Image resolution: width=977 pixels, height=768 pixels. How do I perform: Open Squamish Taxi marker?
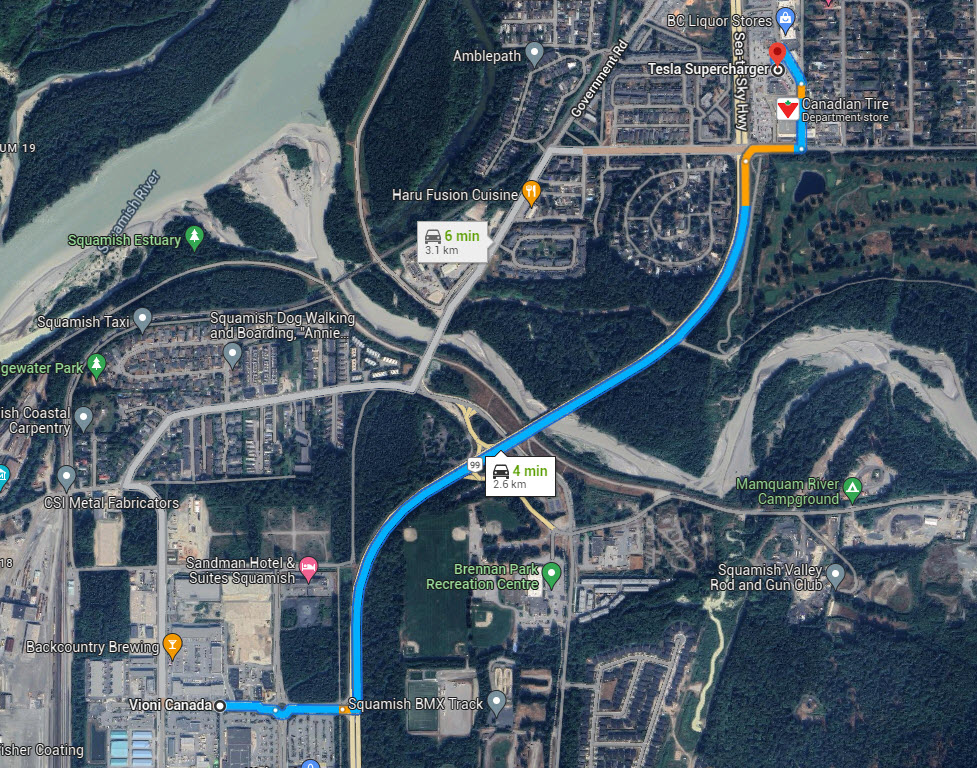click(x=143, y=320)
